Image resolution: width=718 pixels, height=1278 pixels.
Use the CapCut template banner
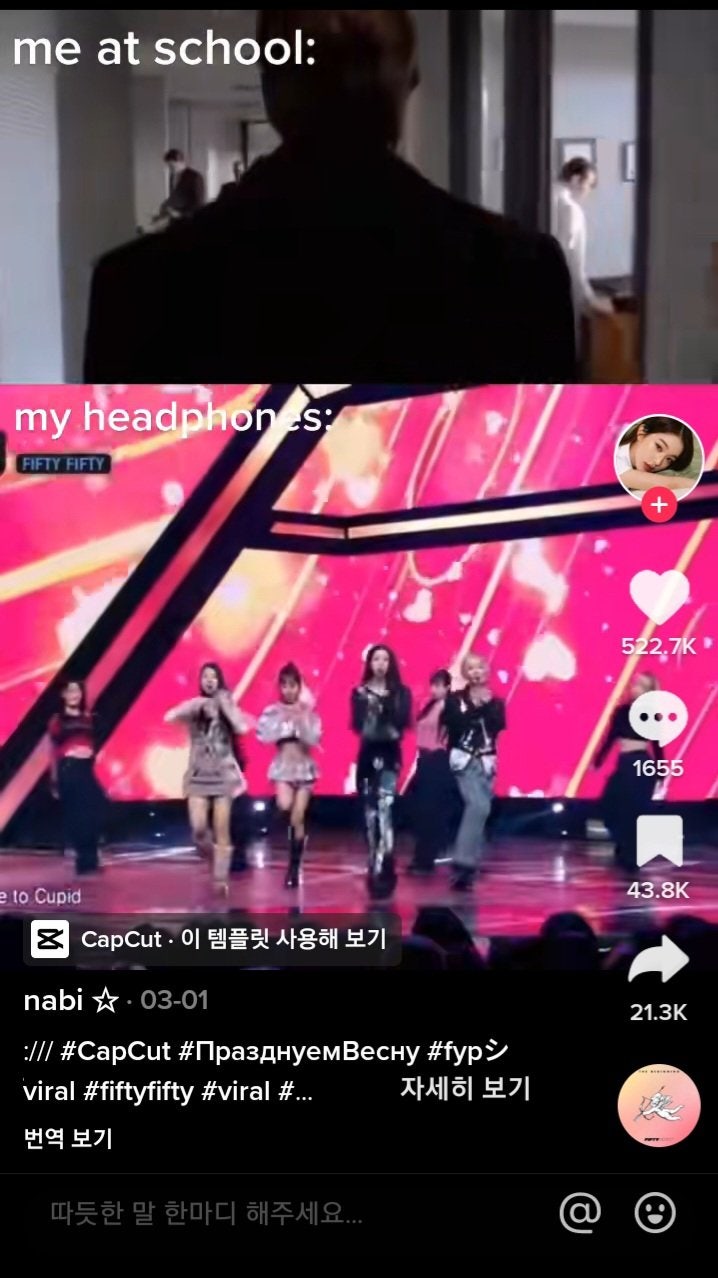pos(214,939)
